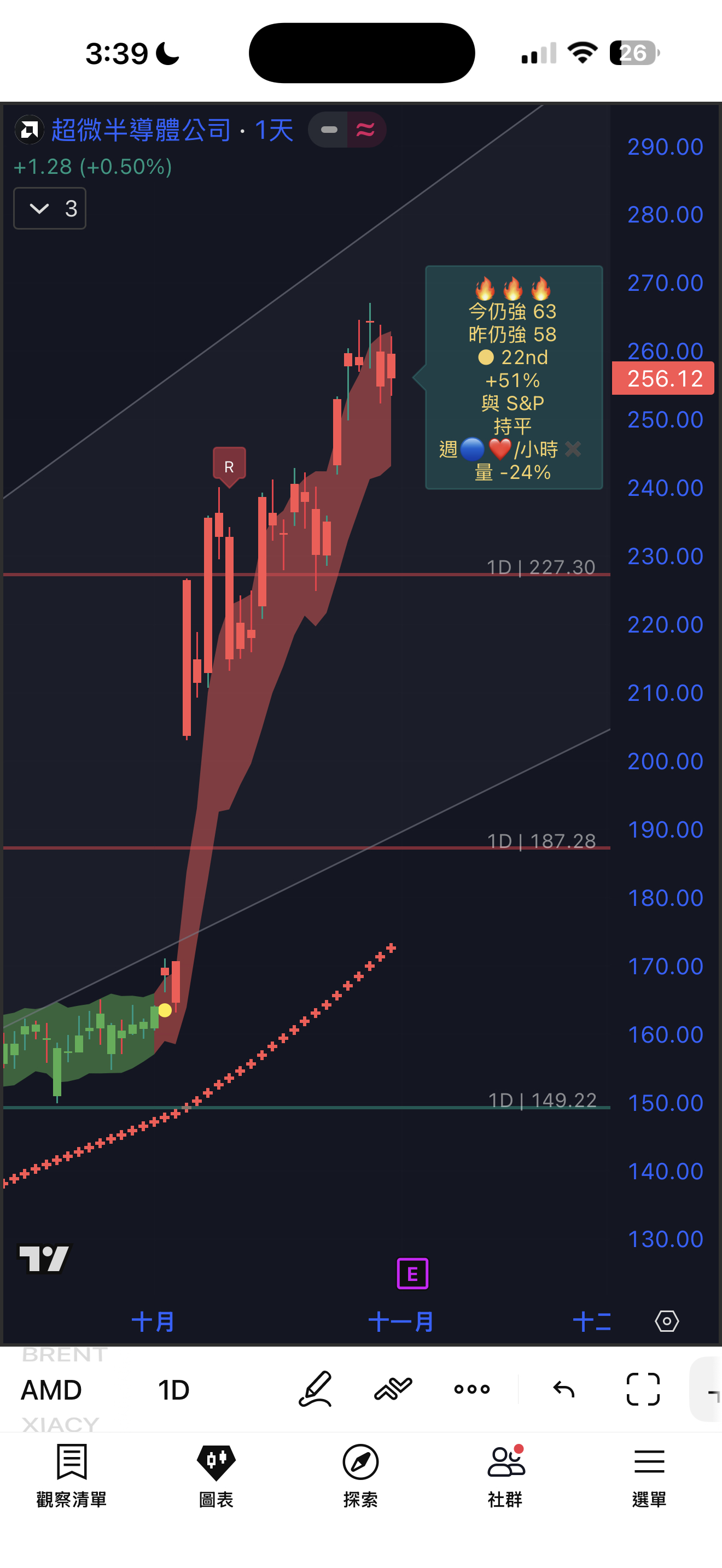The width and height of the screenshot is (722, 1568).
Task: Tap the R marker above the candles
Action: coord(229,467)
